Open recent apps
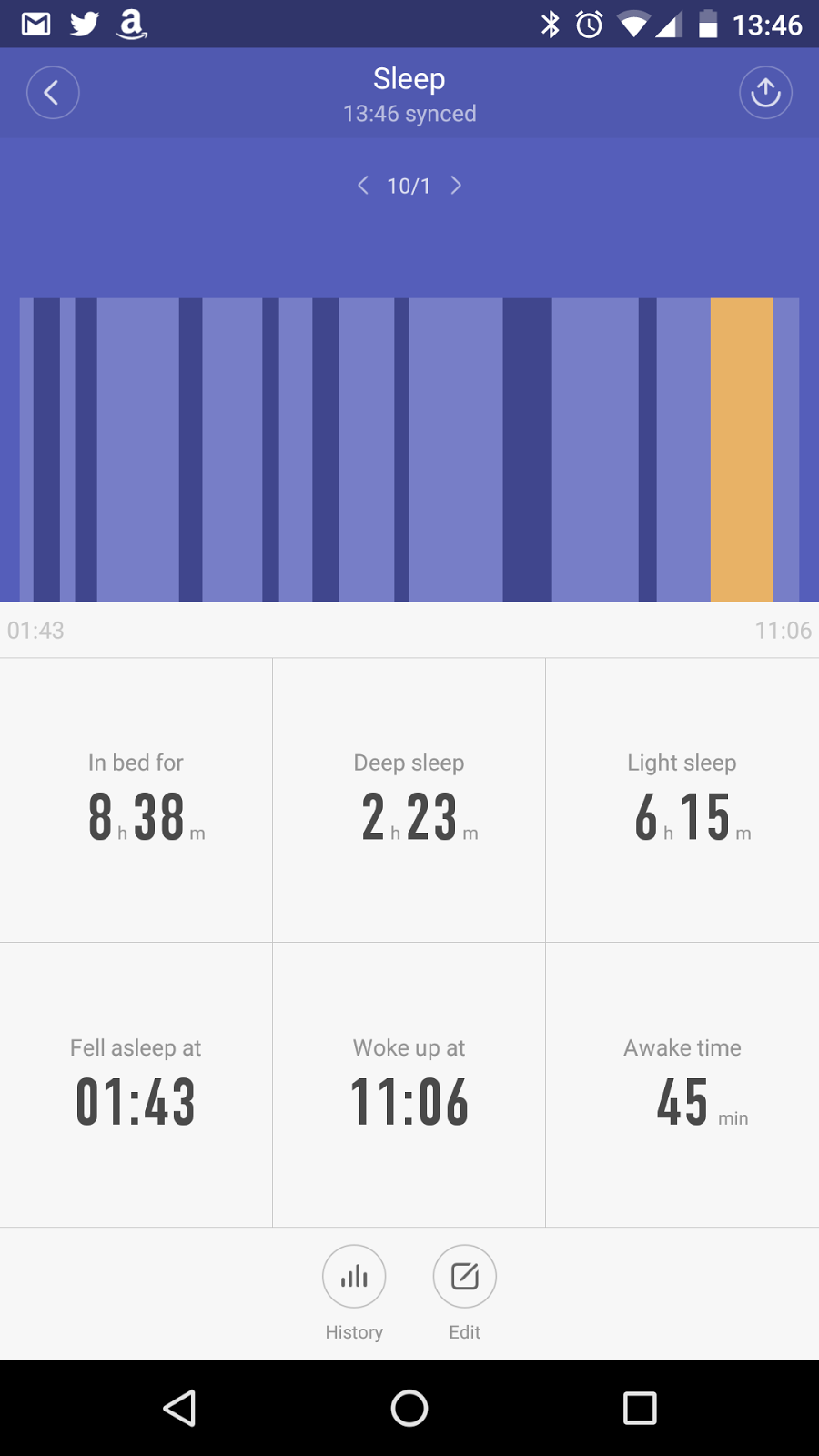 pyautogui.click(x=640, y=1408)
